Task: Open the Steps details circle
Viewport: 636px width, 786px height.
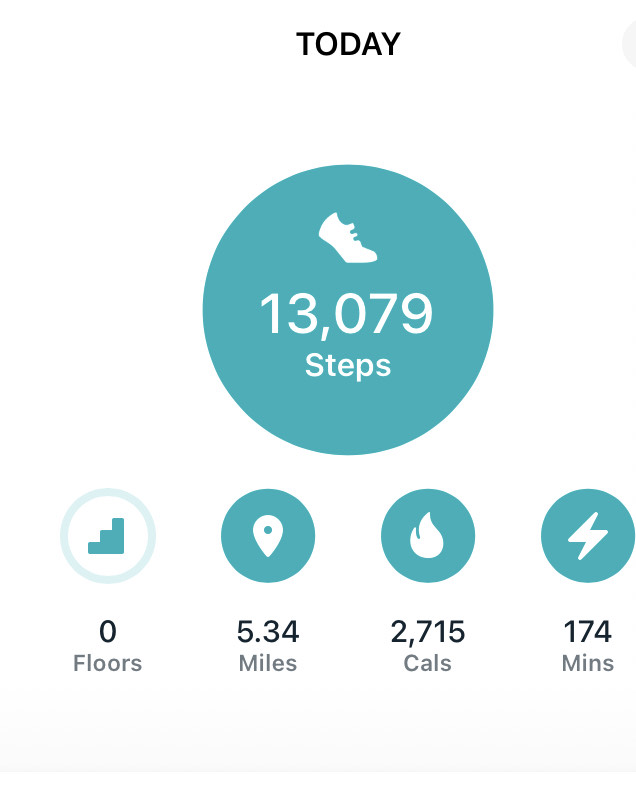Action: click(348, 310)
